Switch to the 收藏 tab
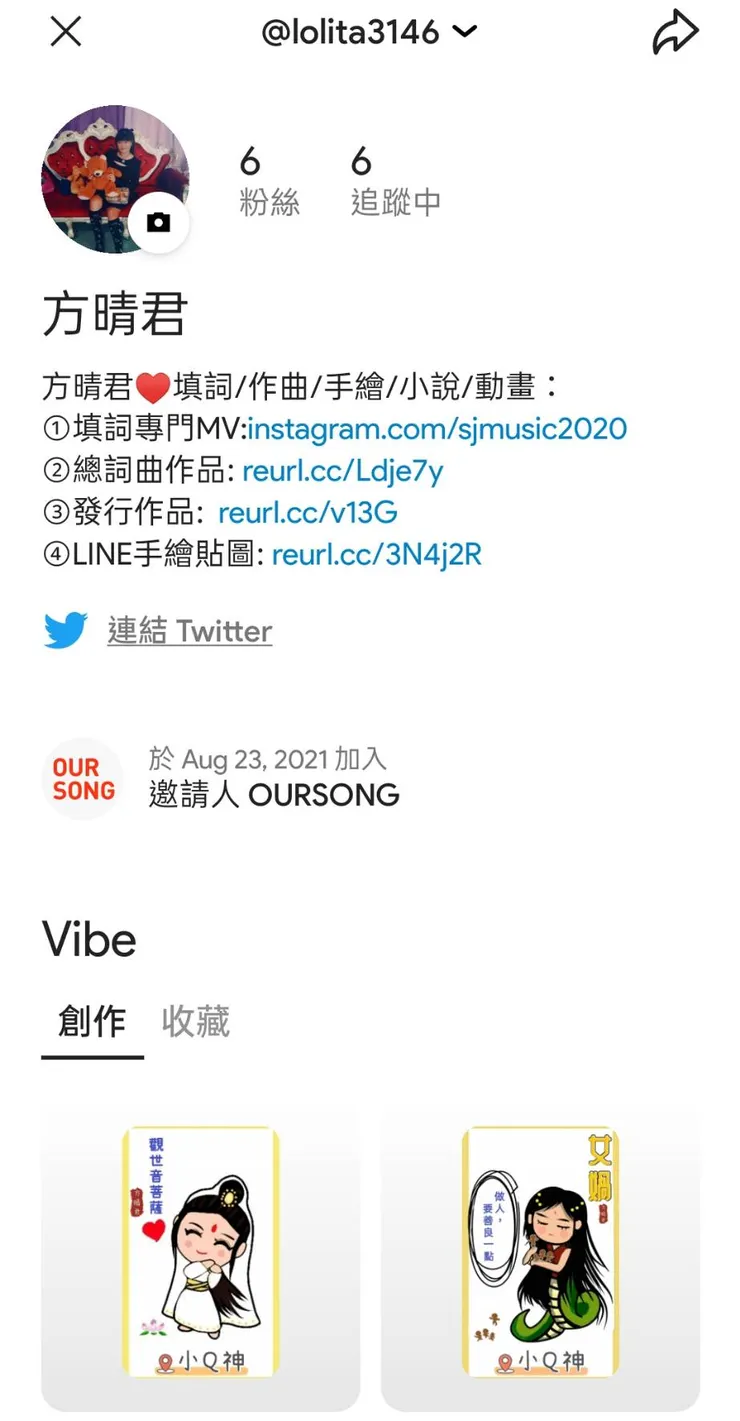 click(196, 1022)
